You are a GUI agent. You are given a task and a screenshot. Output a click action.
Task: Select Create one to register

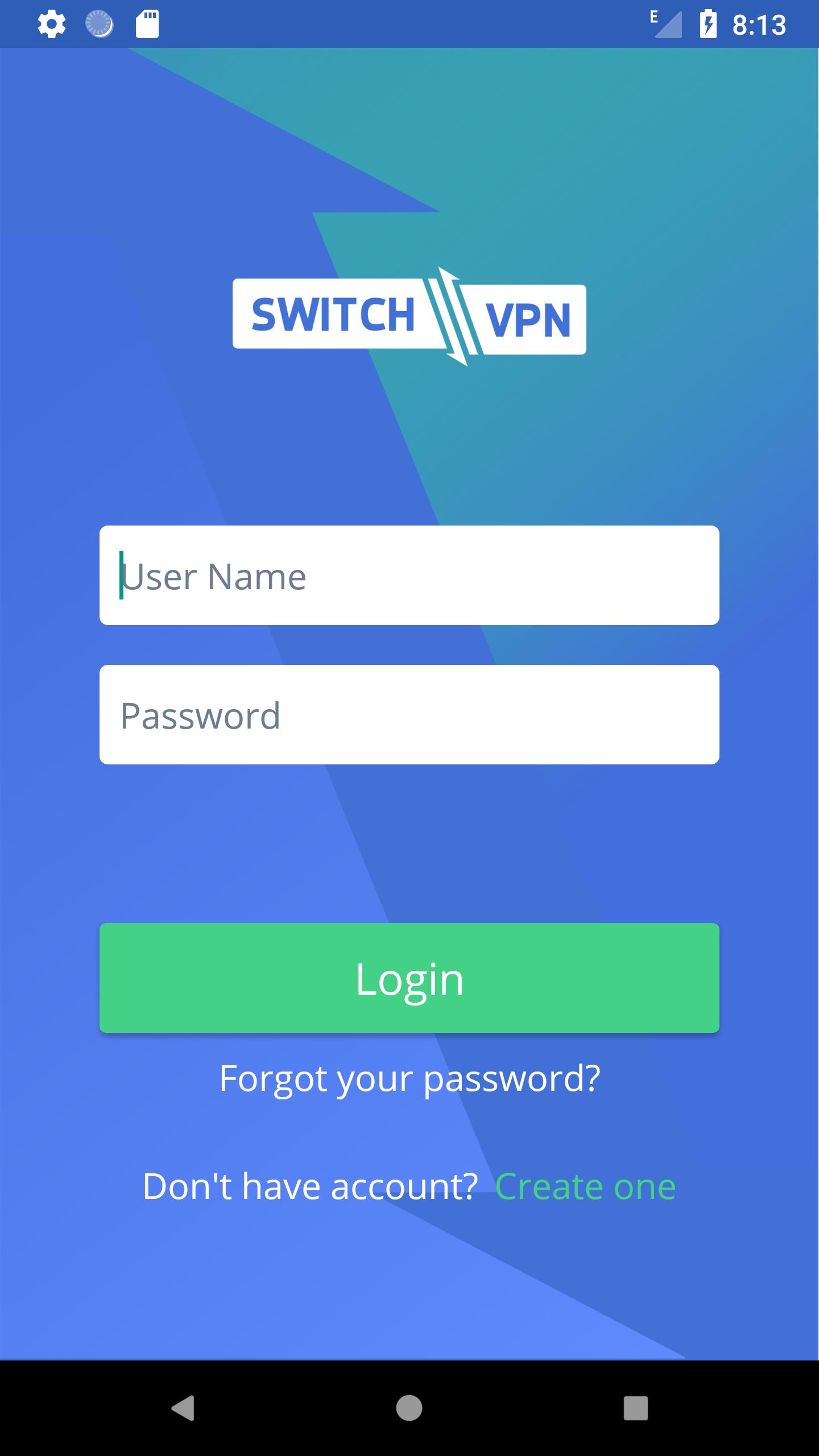(585, 1187)
